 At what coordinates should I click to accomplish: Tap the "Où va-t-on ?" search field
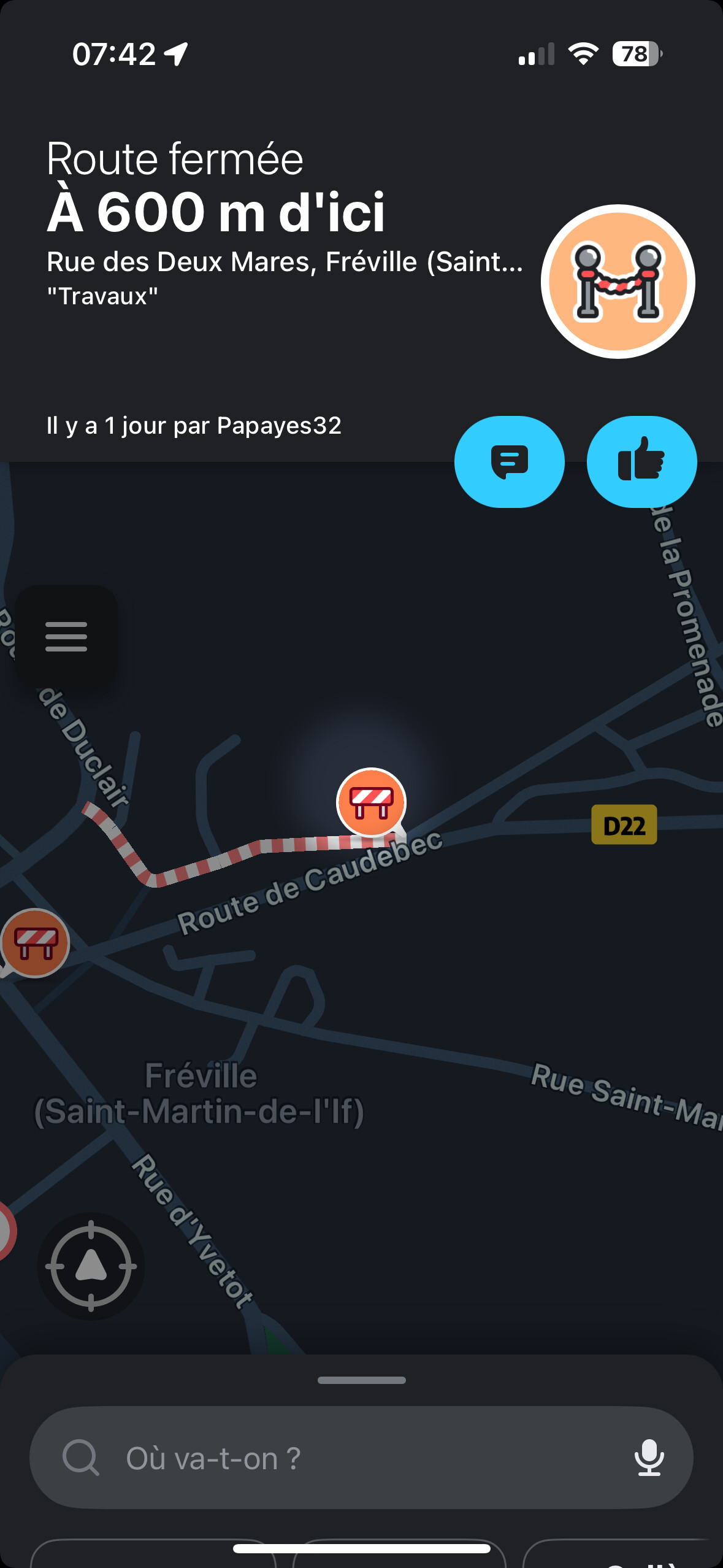[x=343, y=1458]
